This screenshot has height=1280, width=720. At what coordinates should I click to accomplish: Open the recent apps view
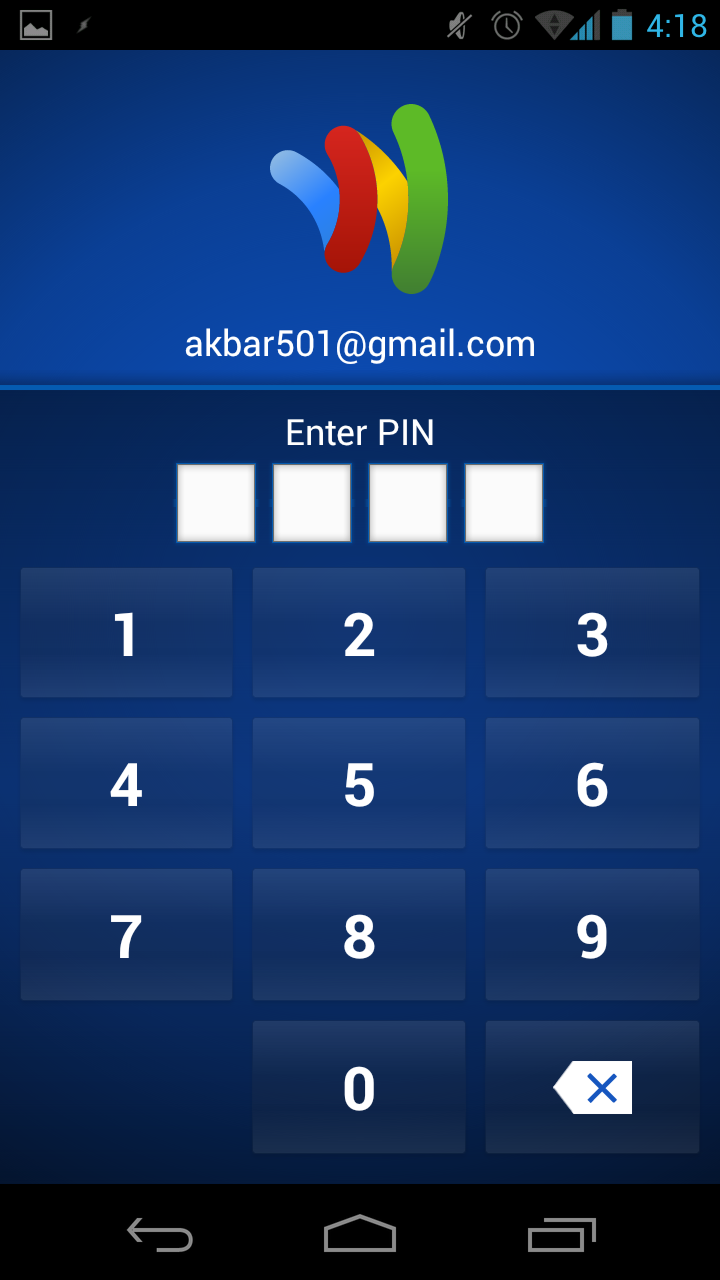click(x=561, y=1234)
